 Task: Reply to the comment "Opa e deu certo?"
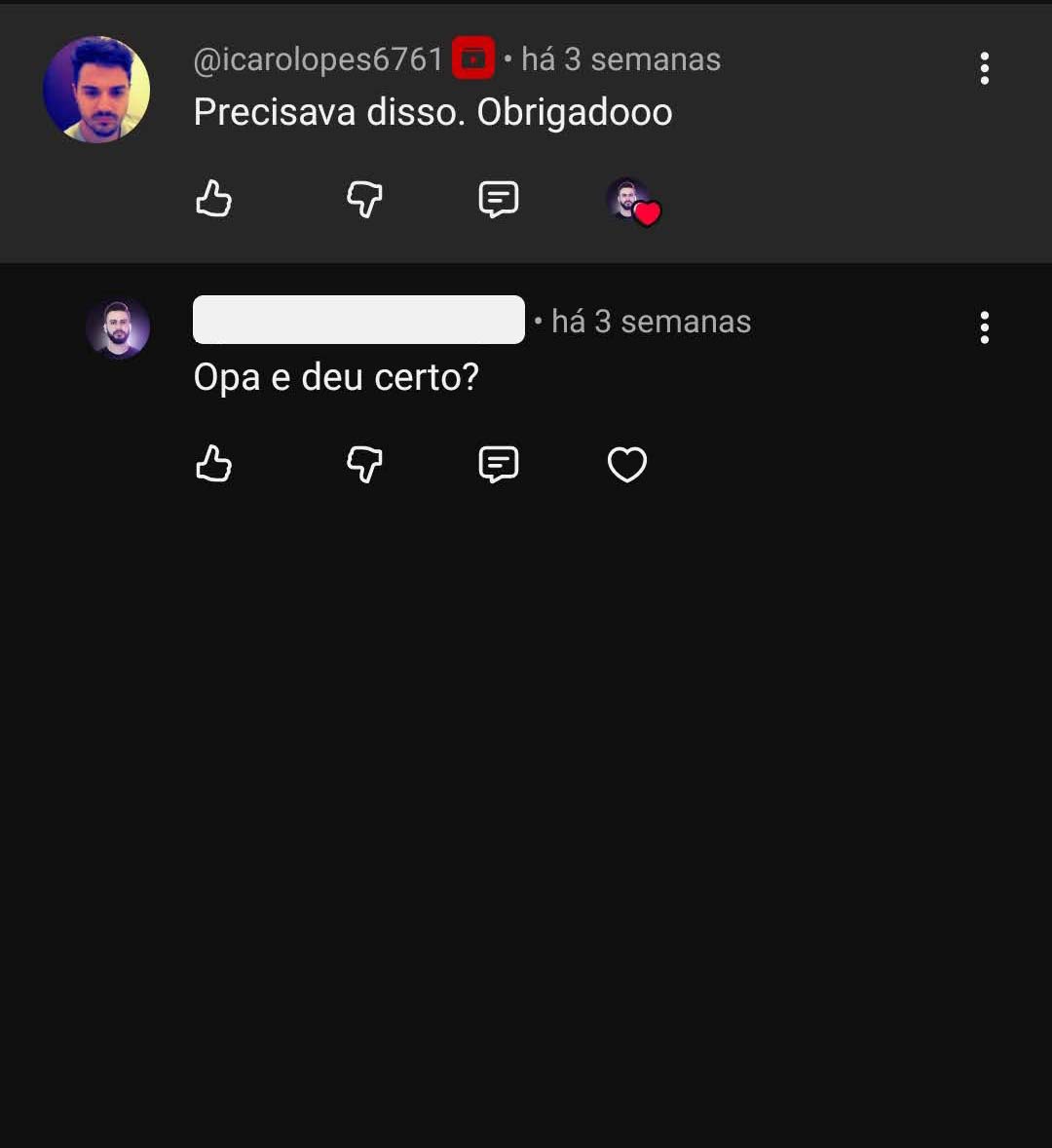(498, 464)
